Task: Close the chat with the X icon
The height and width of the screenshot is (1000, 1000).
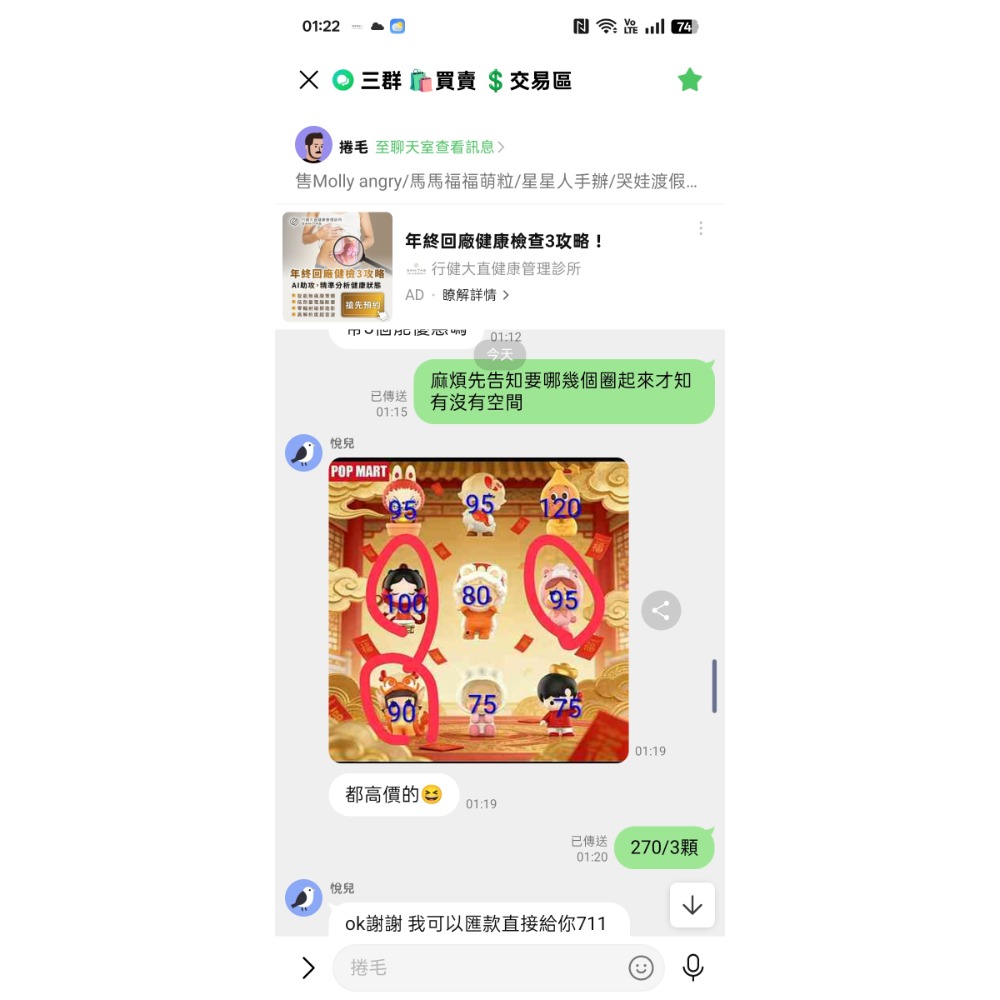Action: pos(309,81)
